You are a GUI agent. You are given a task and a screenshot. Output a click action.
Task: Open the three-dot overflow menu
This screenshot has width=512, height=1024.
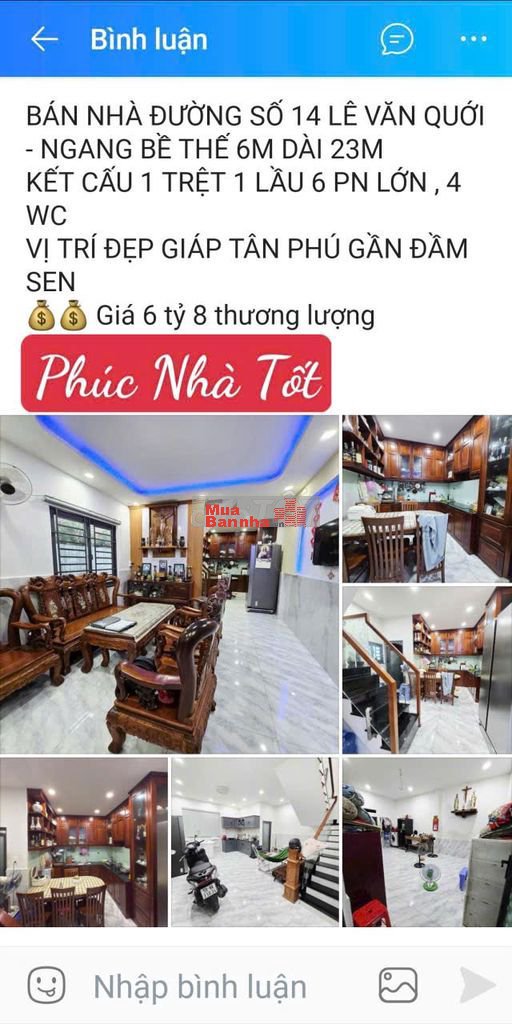point(473,39)
